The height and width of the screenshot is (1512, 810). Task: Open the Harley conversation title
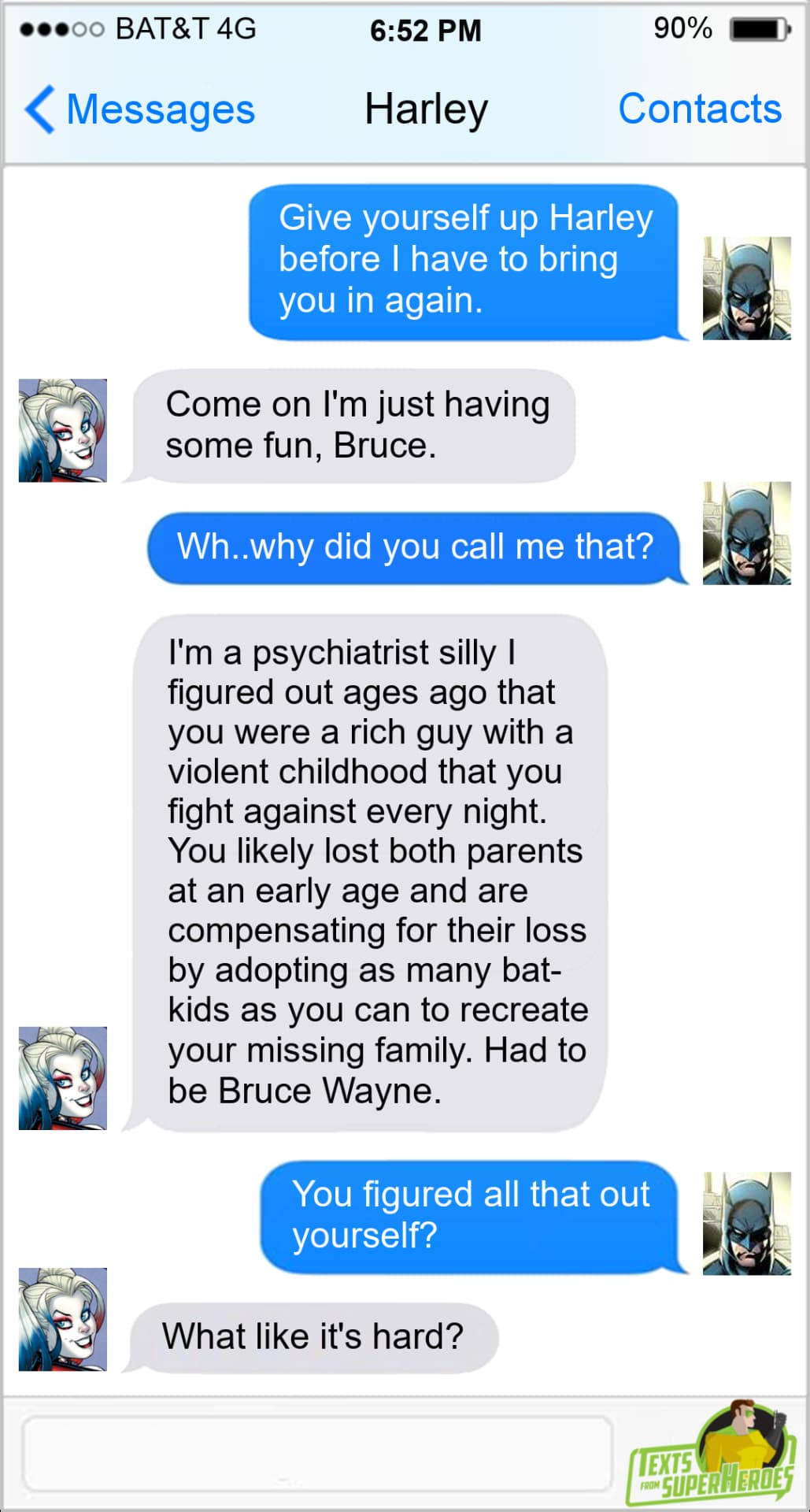pyautogui.click(x=425, y=109)
